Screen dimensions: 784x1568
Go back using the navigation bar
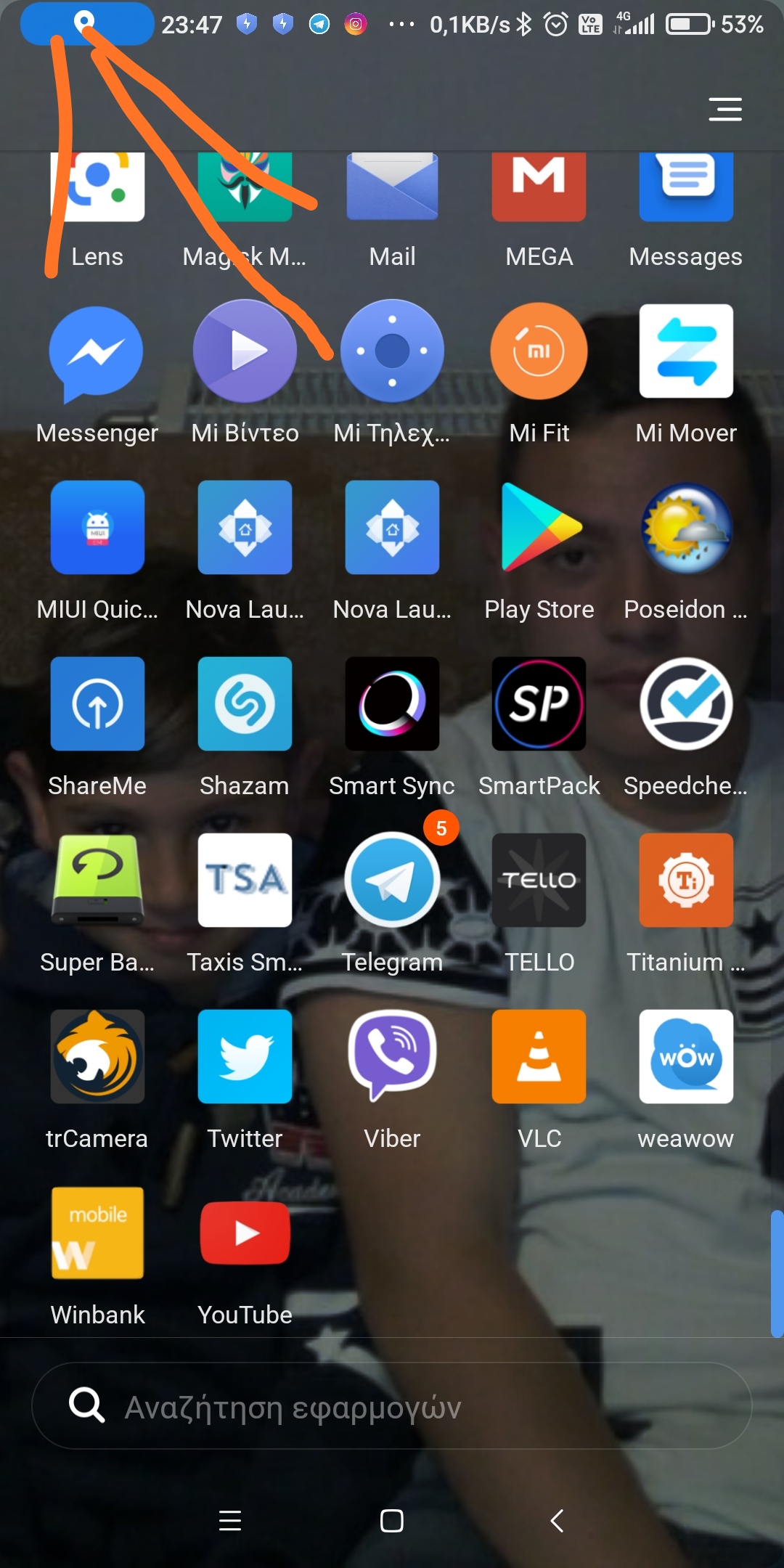coord(557,1520)
